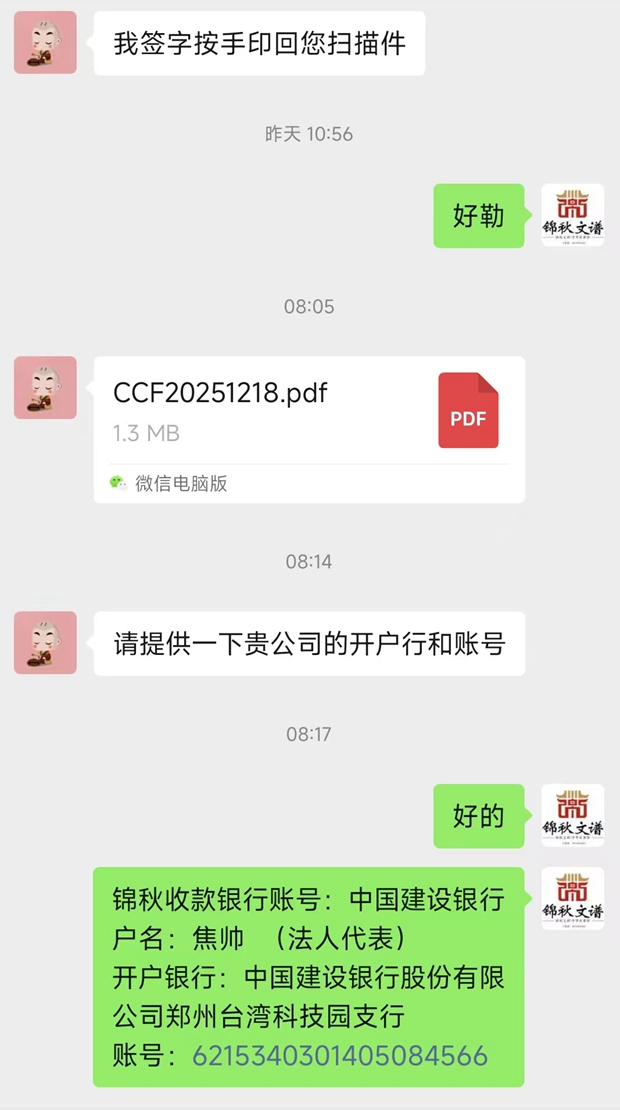
Task: Open contact avatar beside 我签字按手印回您扫描件
Action: point(45,43)
